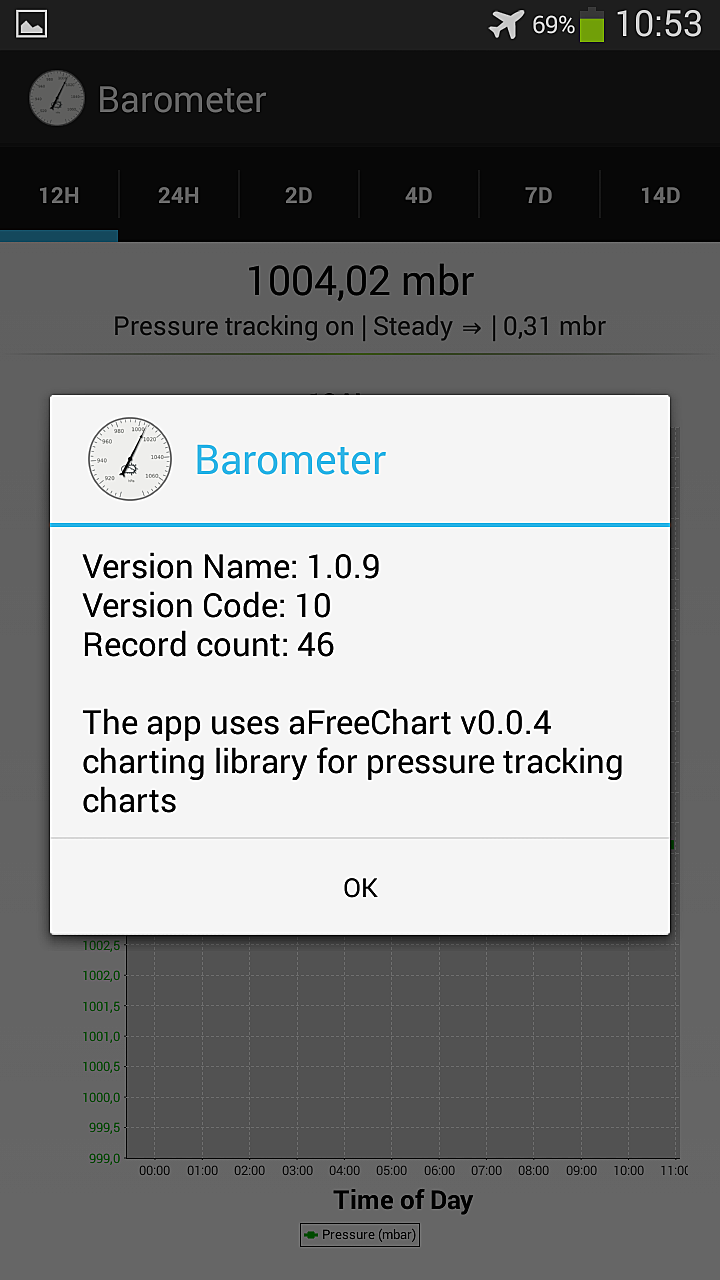Open the 4D chart tab
720x1280 pixels.
(x=419, y=195)
